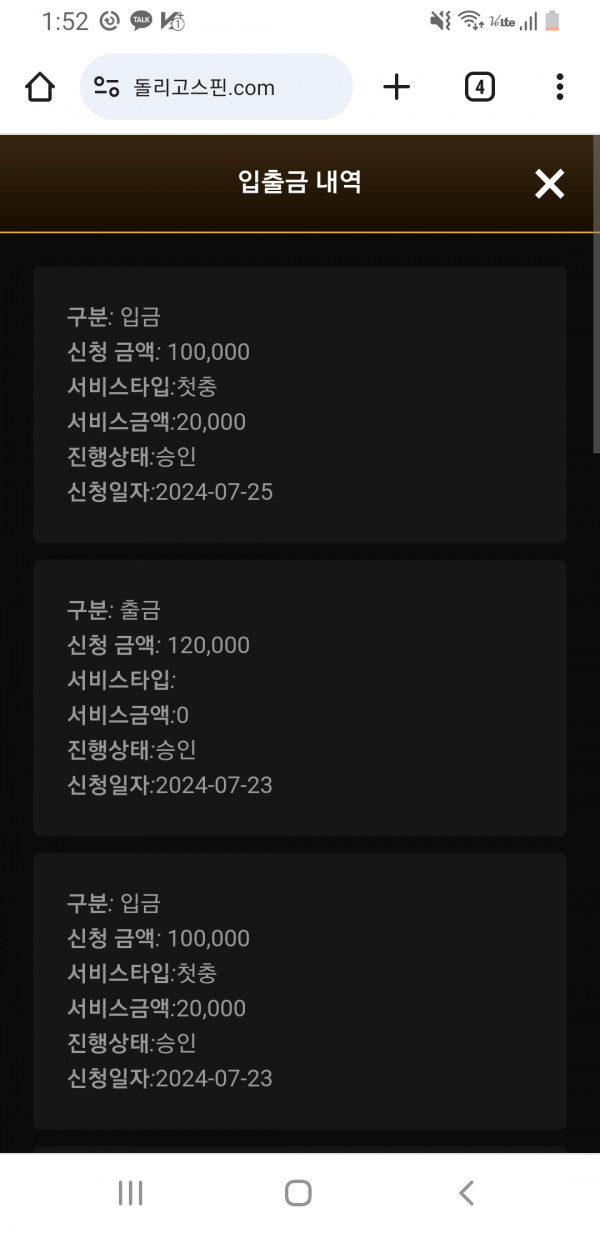This screenshot has height=1233, width=600.
Task: Open a new browser tab
Action: pos(397,87)
